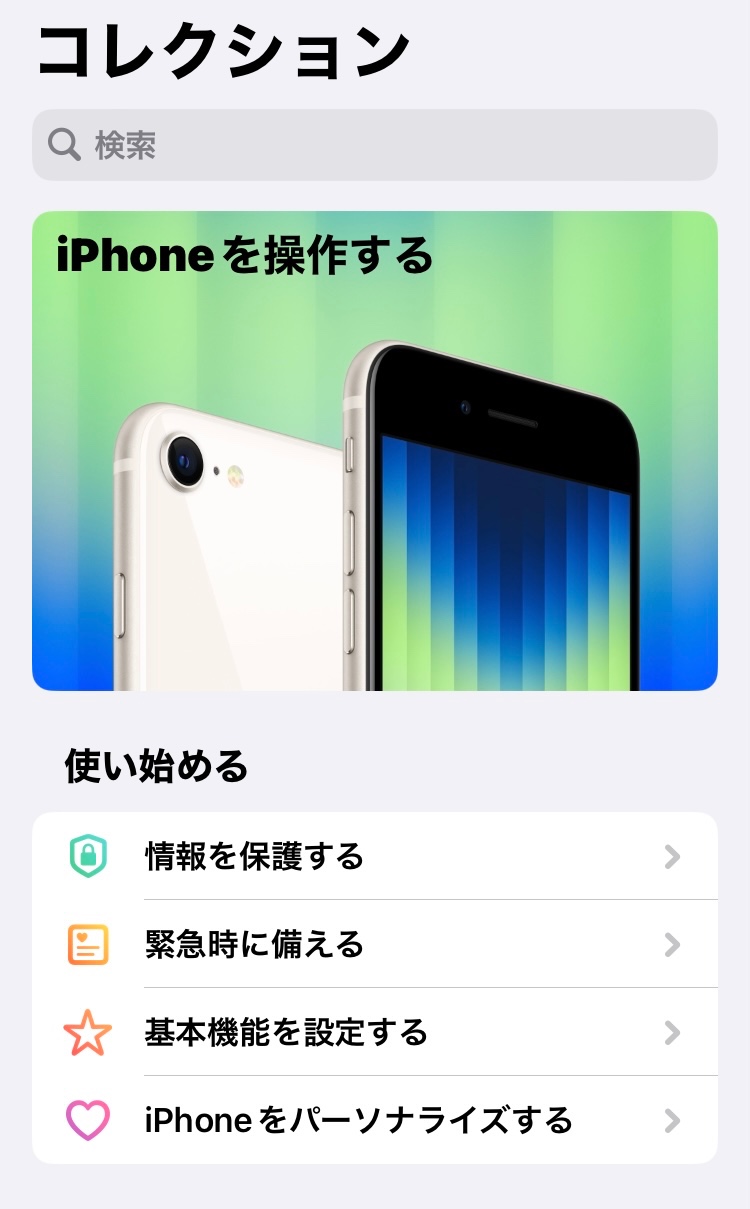The image size is (750, 1209).
Task: Open the iPhoneを操作する collection card
Action: point(374,450)
